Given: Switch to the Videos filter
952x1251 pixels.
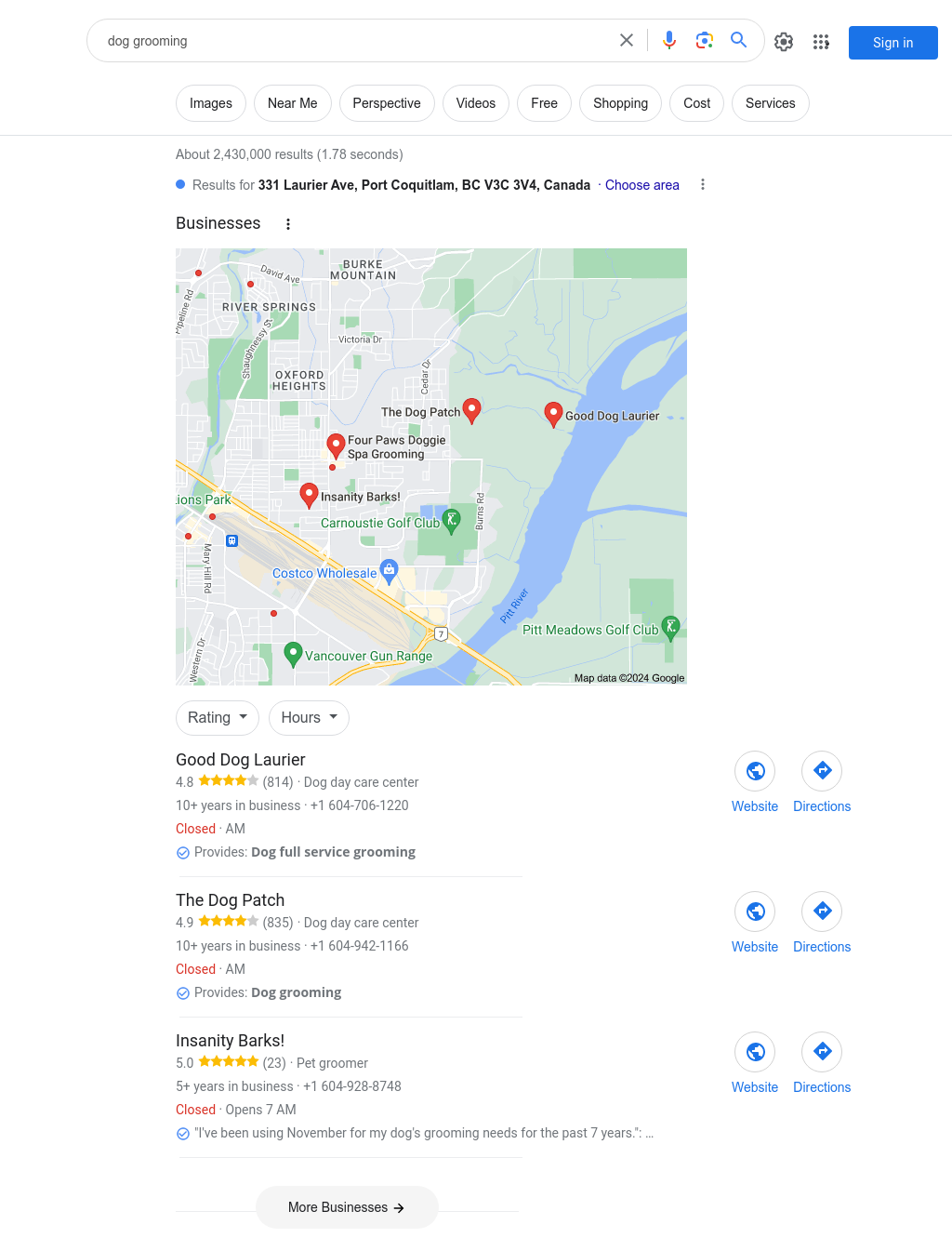Looking at the screenshot, I should [x=475, y=103].
